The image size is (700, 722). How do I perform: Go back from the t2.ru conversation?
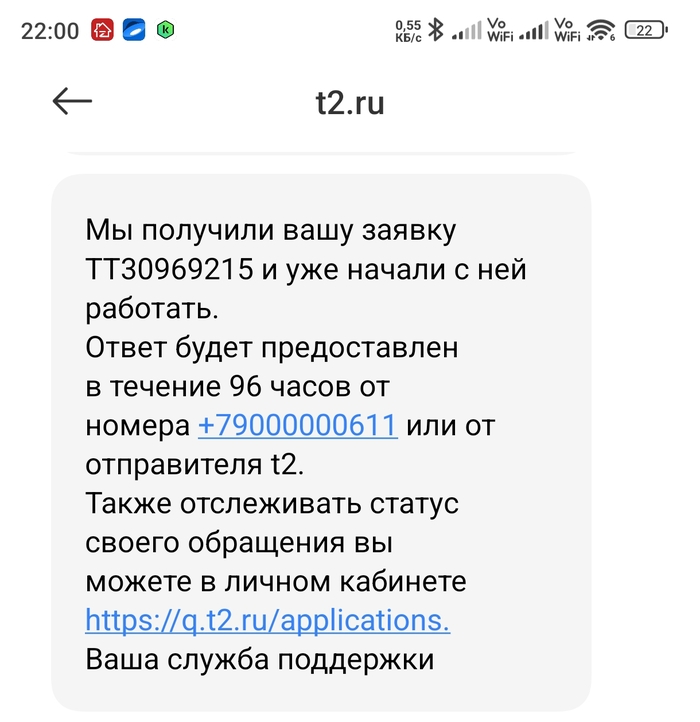point(72,101)
